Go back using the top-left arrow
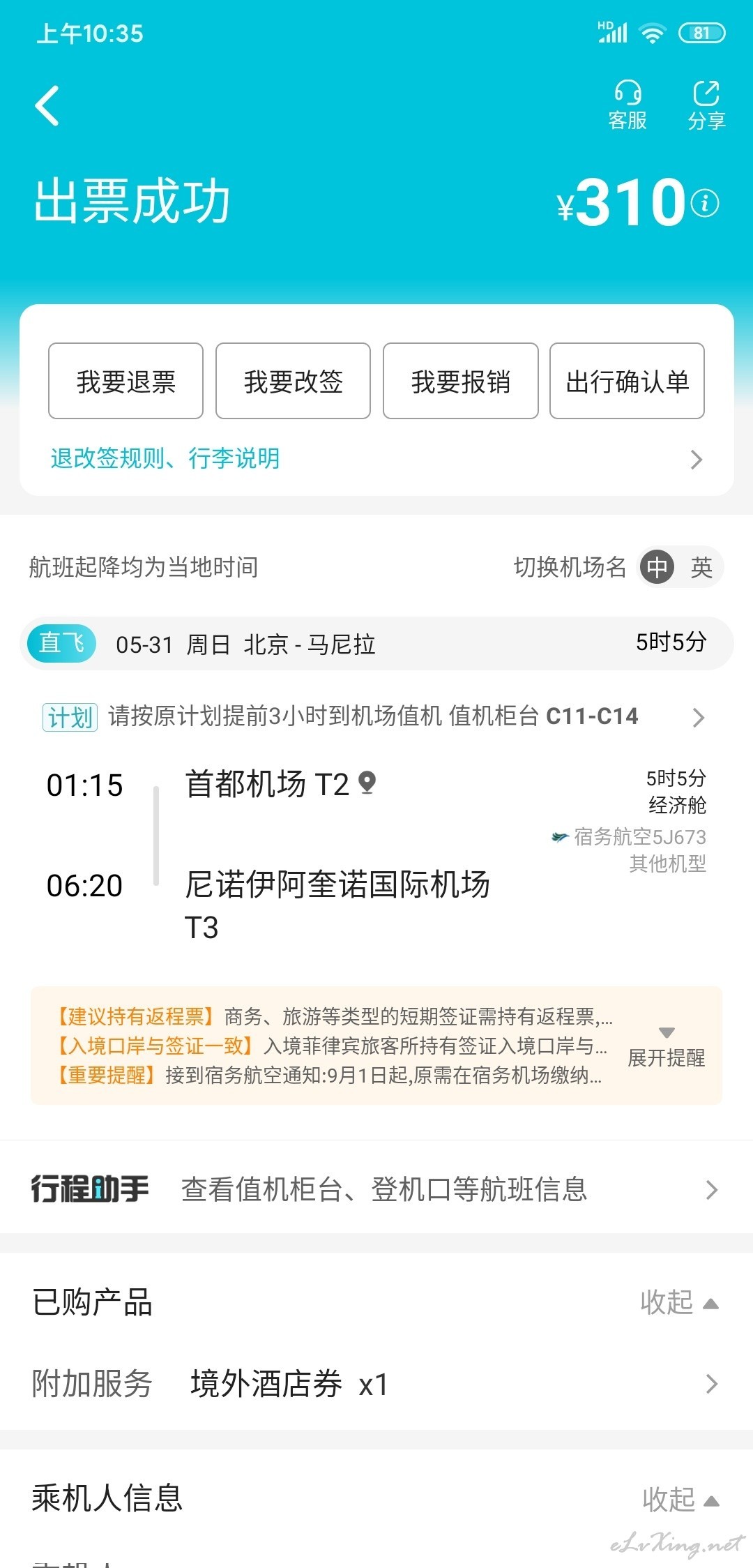The height and width of the screenshot is (1568, 753). point(47,106)
